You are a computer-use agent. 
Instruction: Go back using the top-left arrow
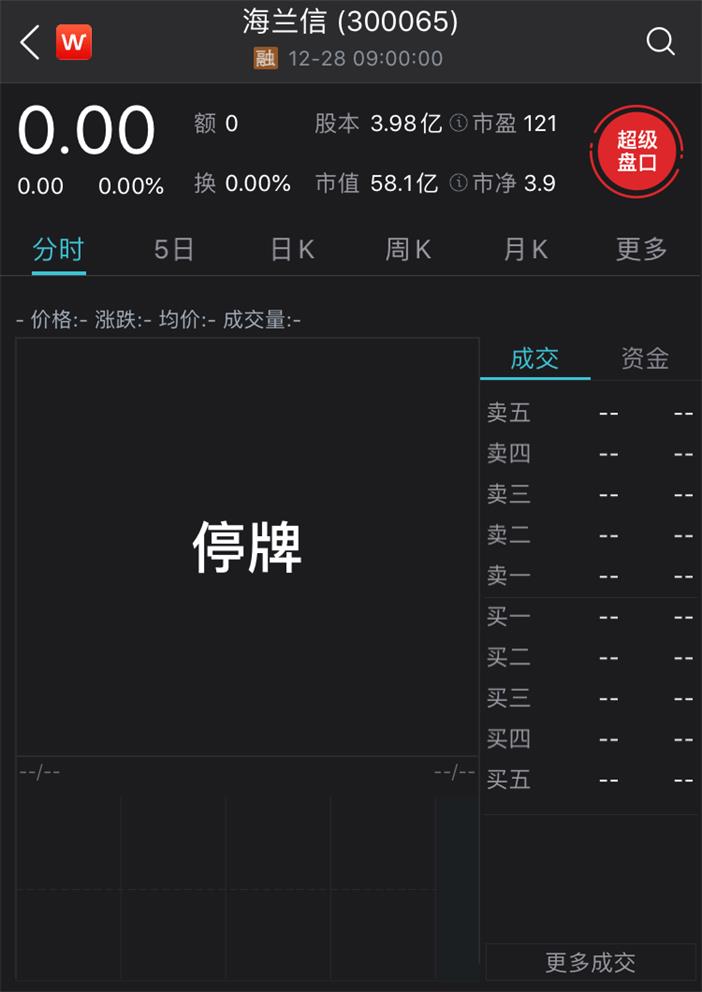pos(30,42)
